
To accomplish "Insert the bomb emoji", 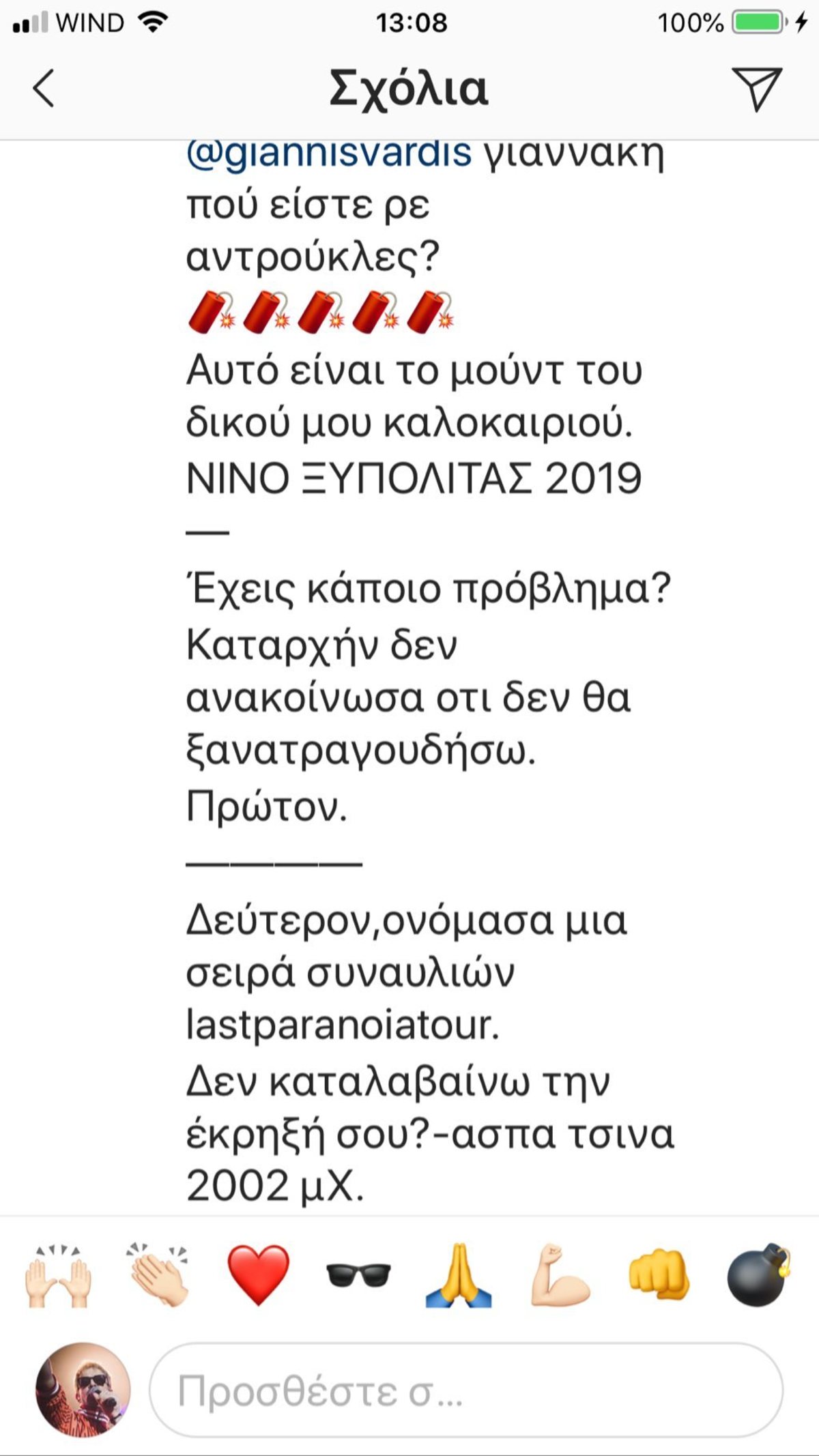I will 758,1275.
